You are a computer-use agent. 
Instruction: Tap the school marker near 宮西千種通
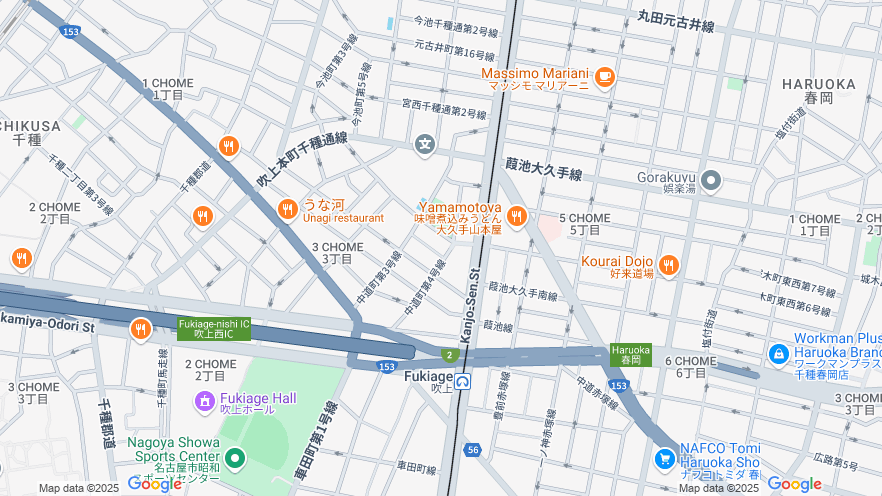425,145
